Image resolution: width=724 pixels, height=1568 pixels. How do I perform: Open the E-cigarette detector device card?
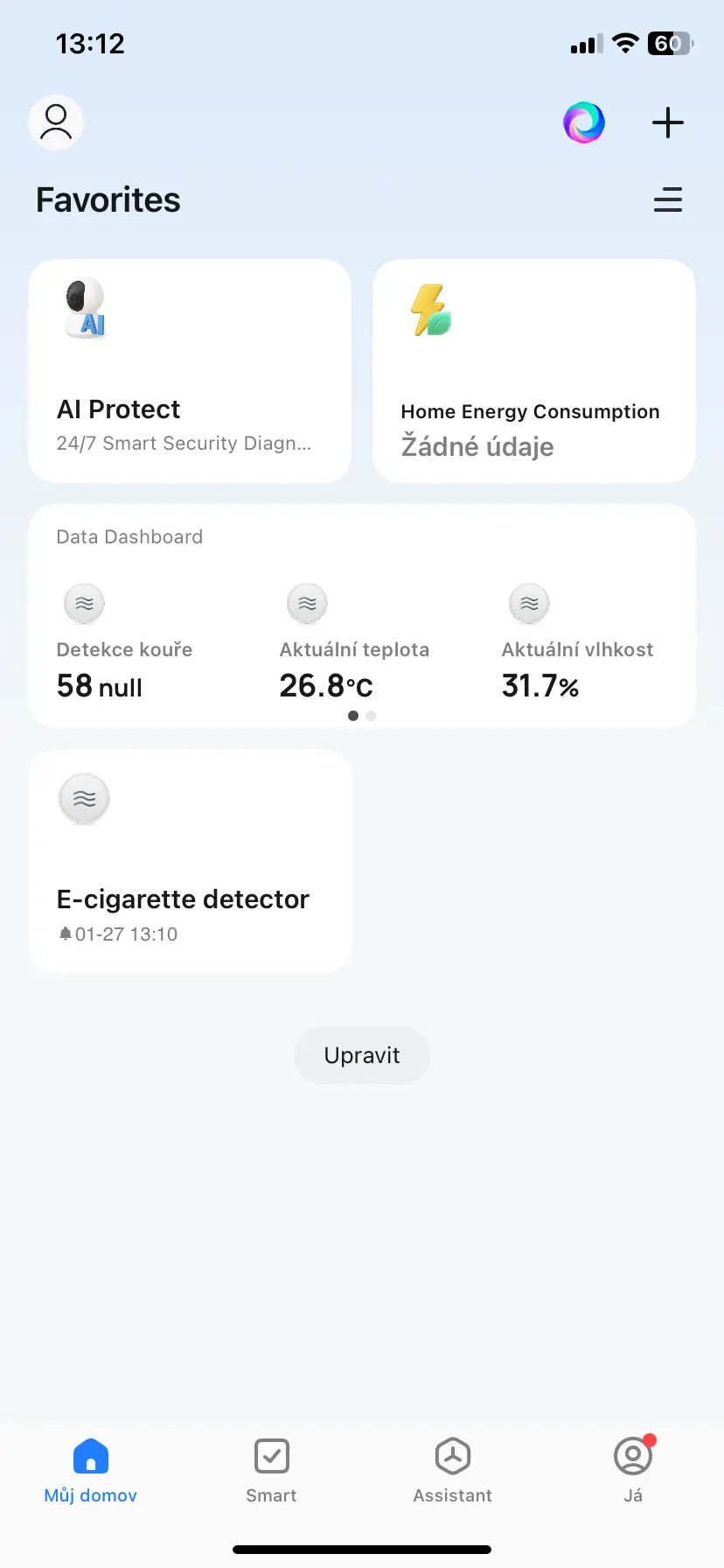(x=190, y=860)
